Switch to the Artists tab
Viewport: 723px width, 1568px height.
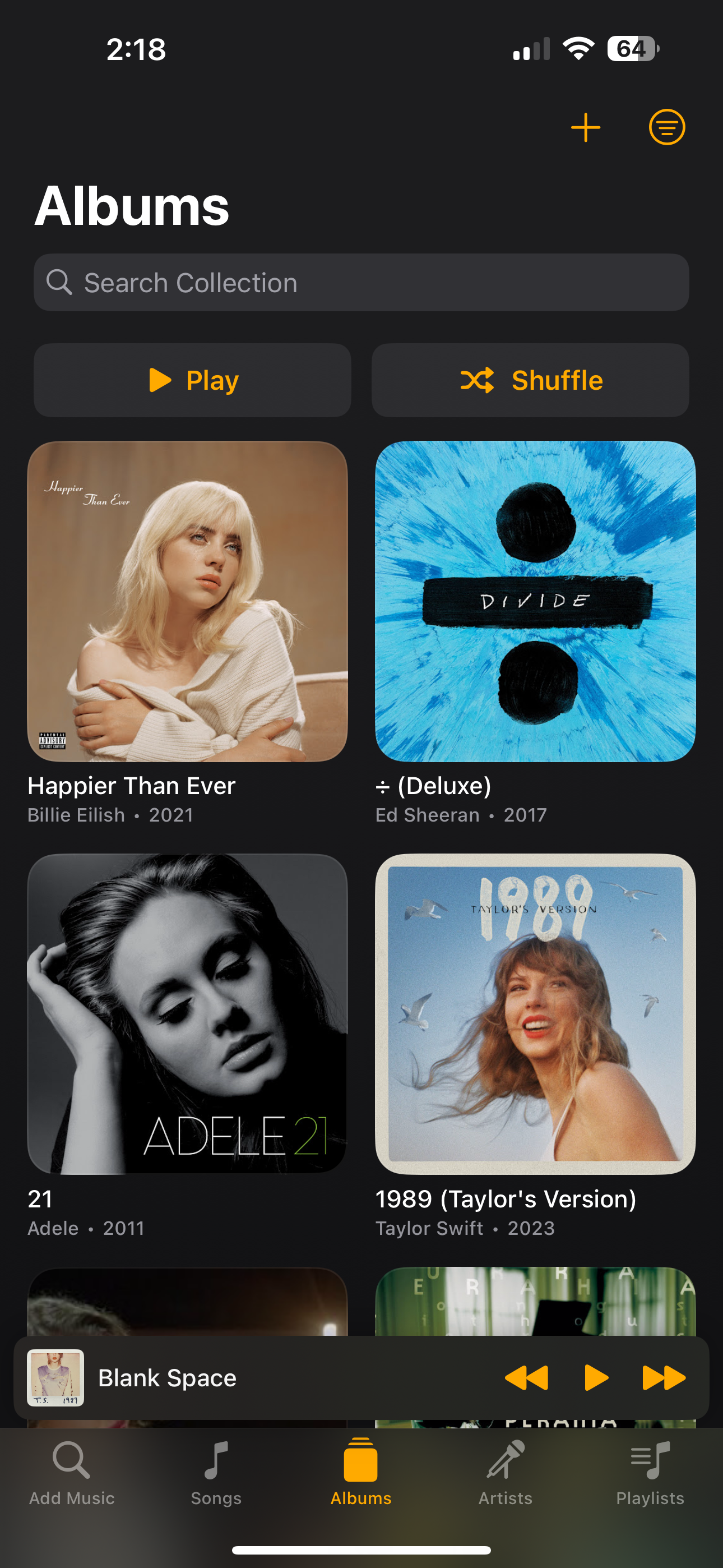coord(505,1472)
